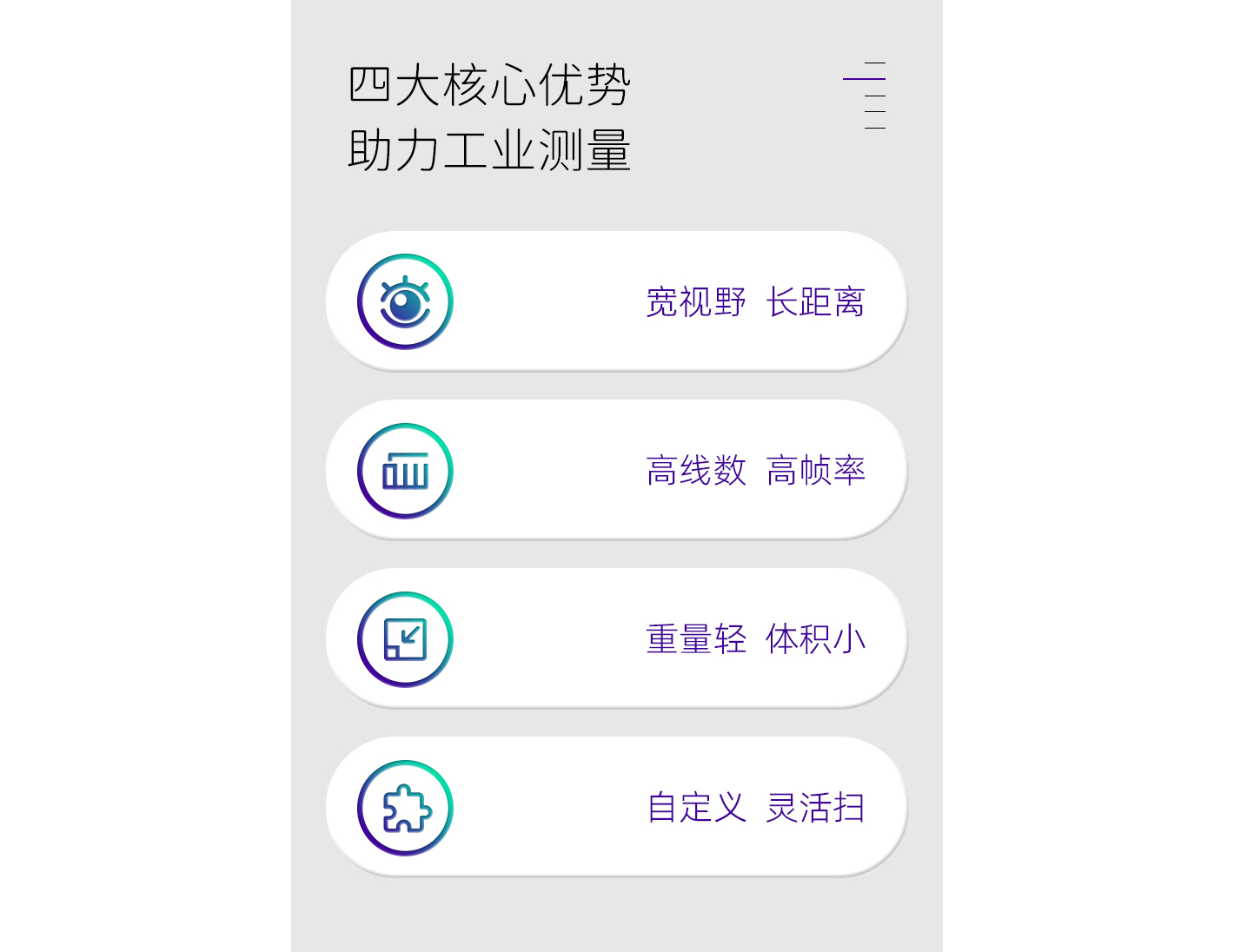Image resolution: width=1234 pixels, height=952 pixels.
Task: Select the 高线数 高帧率 card
Action: coord(615,470)
